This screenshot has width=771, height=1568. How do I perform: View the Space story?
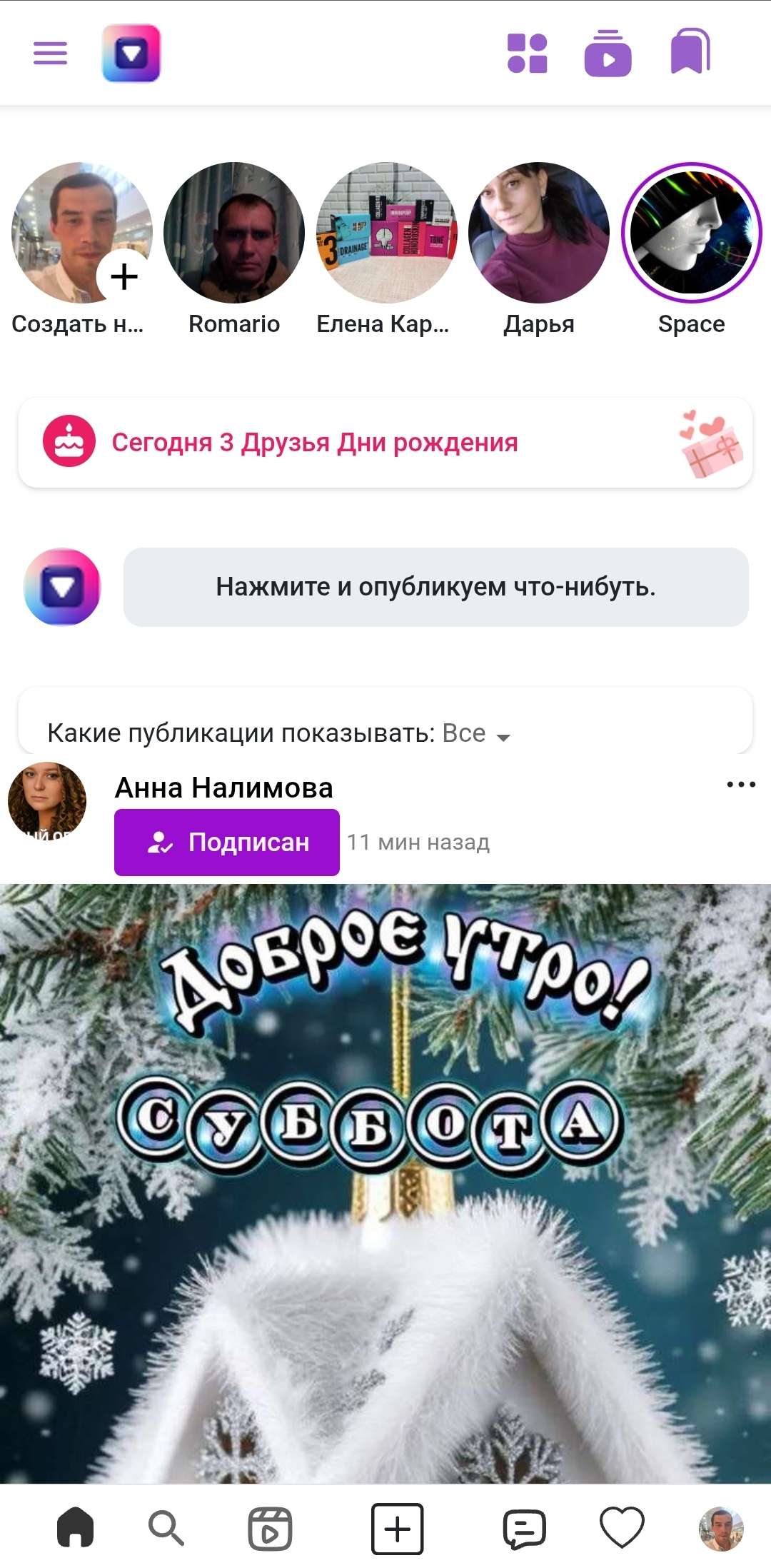(691, 233)
